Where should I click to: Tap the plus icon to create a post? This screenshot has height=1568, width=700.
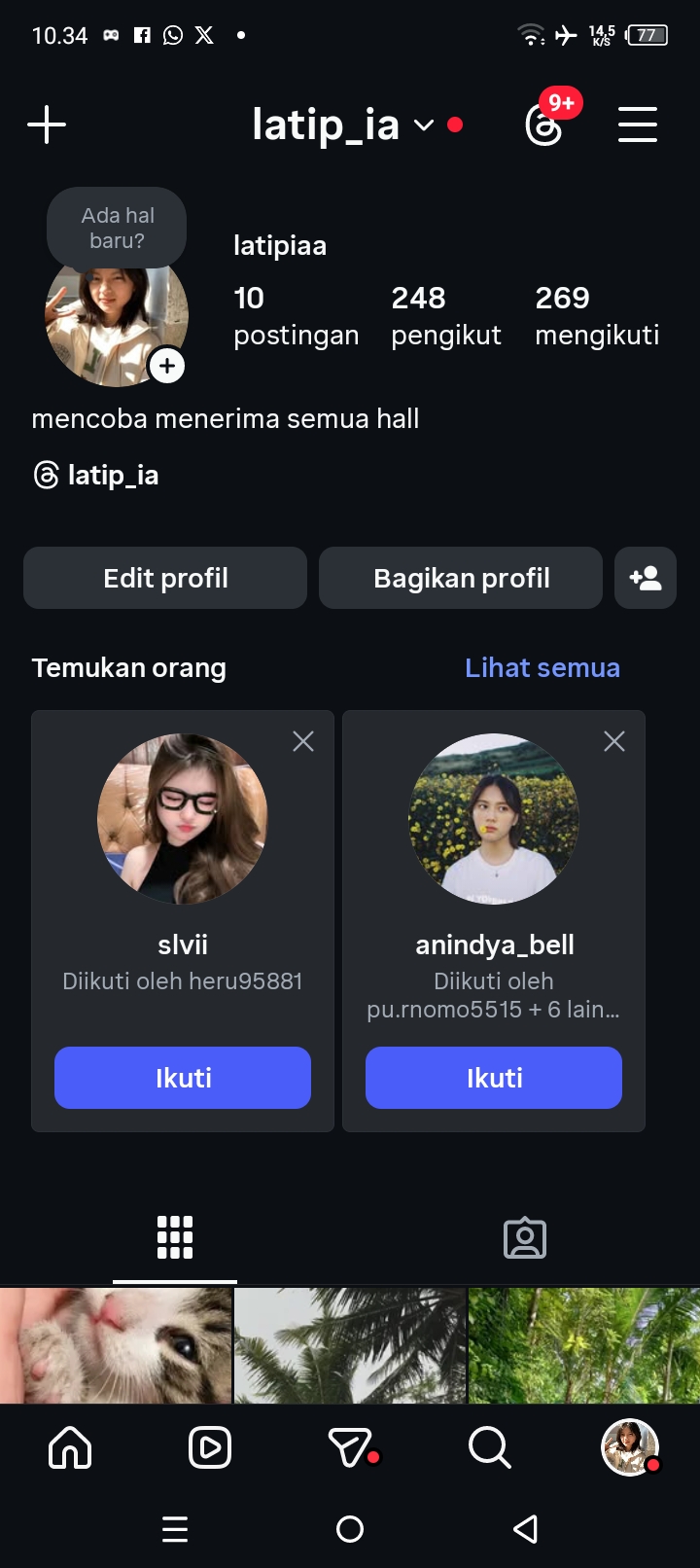47,125
